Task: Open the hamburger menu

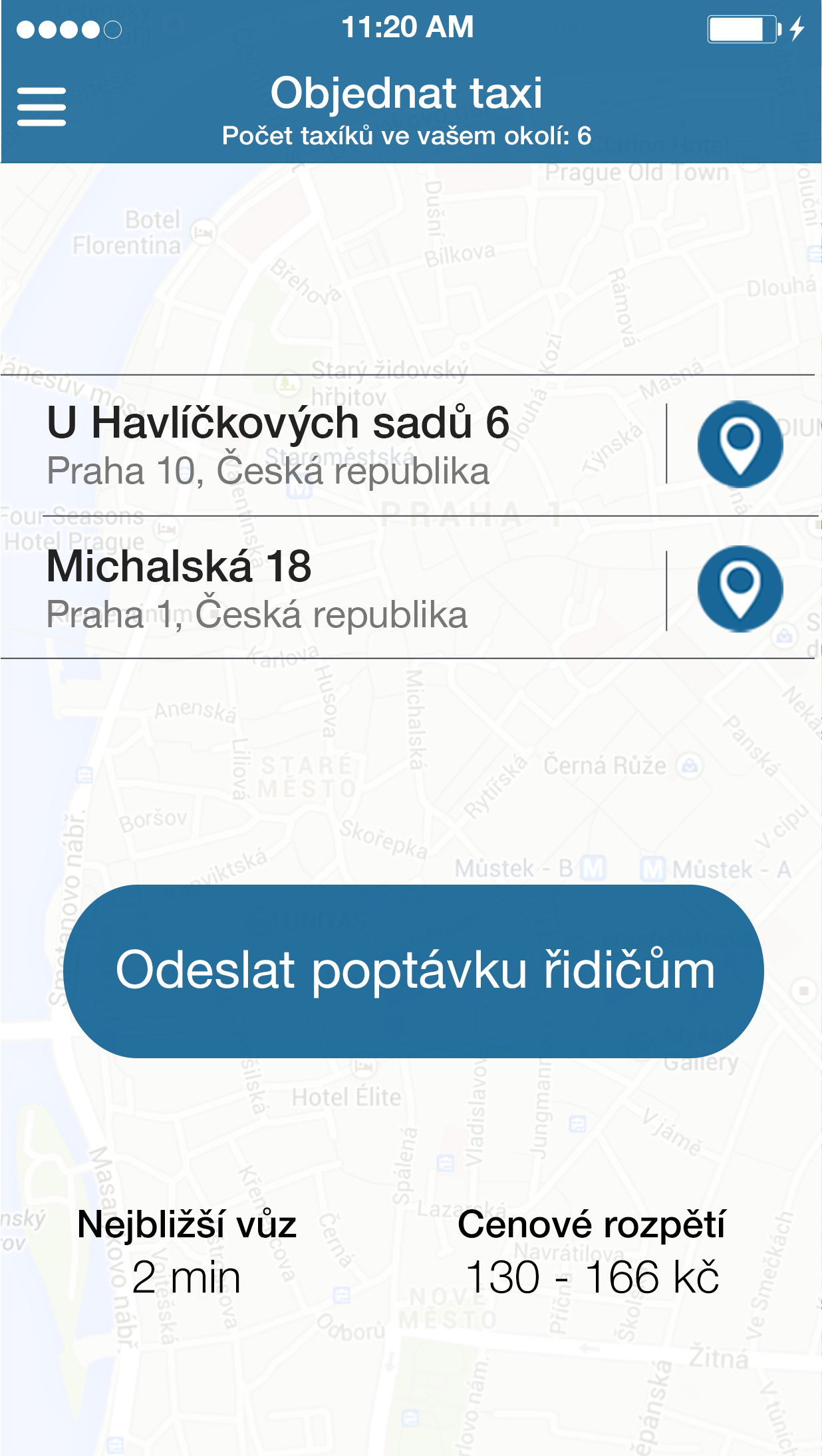Action: click(41, 106)
